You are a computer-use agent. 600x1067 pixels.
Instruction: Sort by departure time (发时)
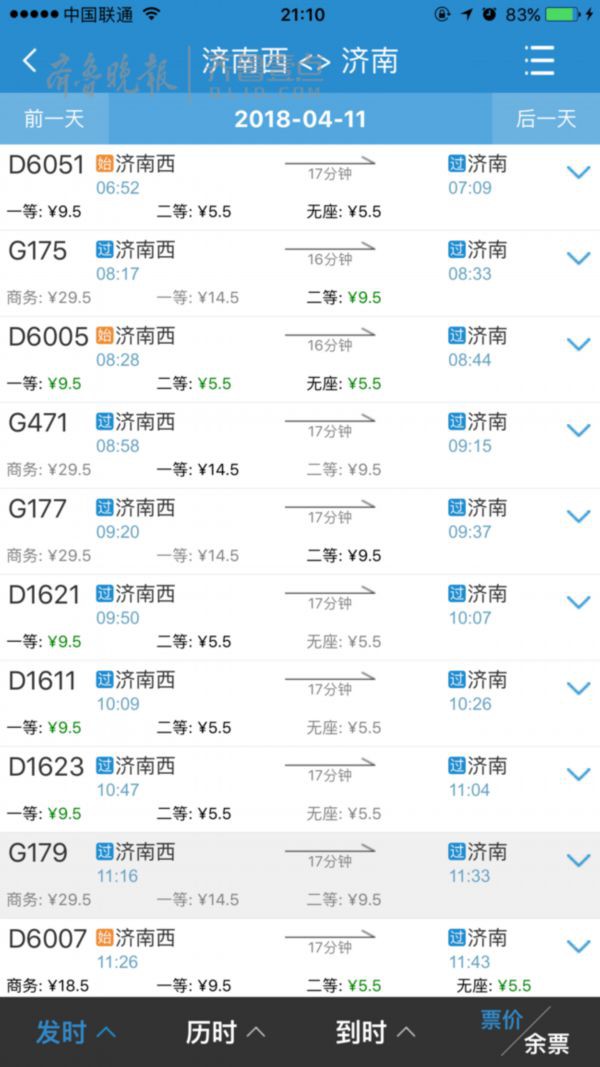(76, 1032)
